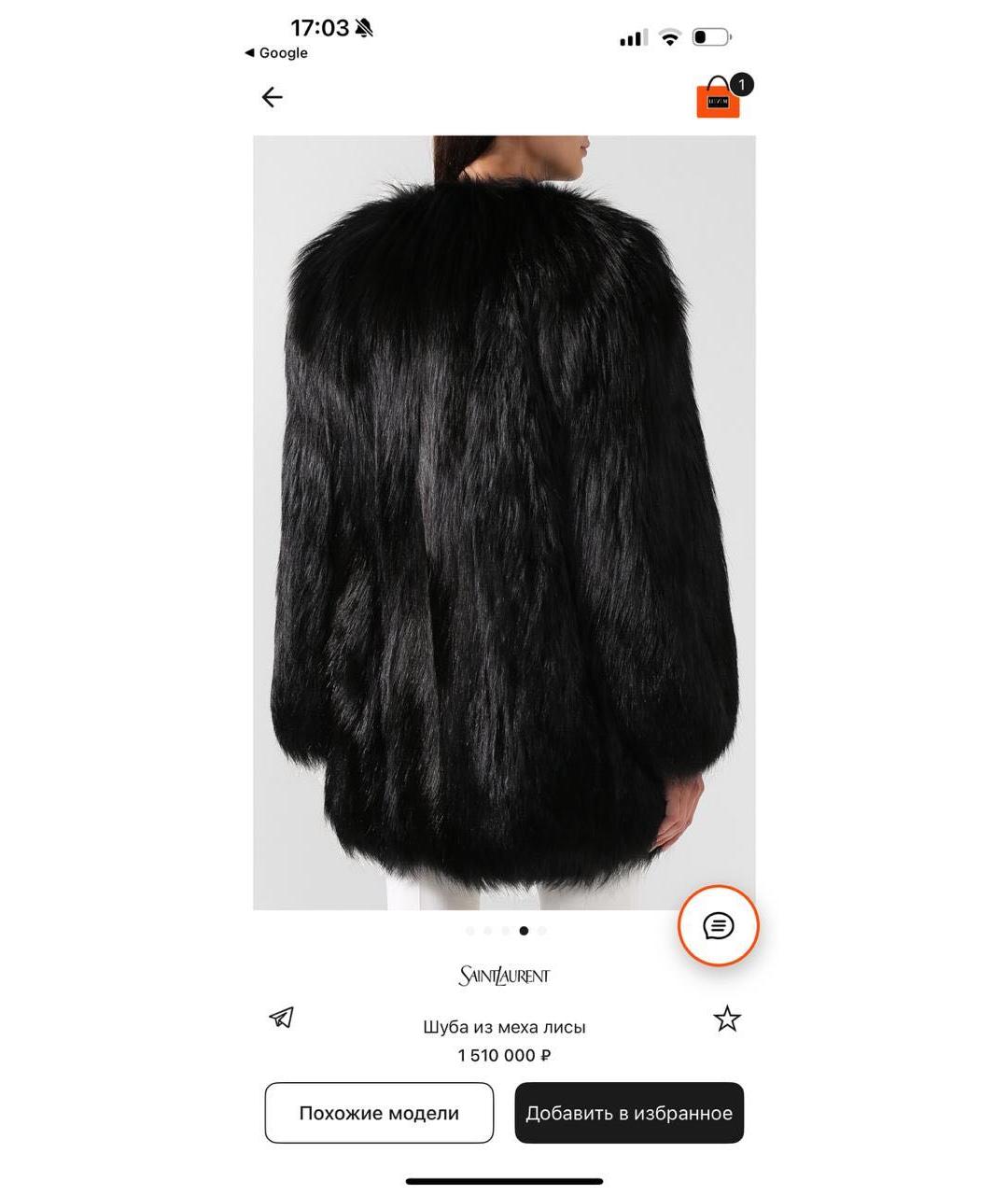Tap the back arrow at top left
This screenshot has width=1008, height=1195.
click(271, 96)
